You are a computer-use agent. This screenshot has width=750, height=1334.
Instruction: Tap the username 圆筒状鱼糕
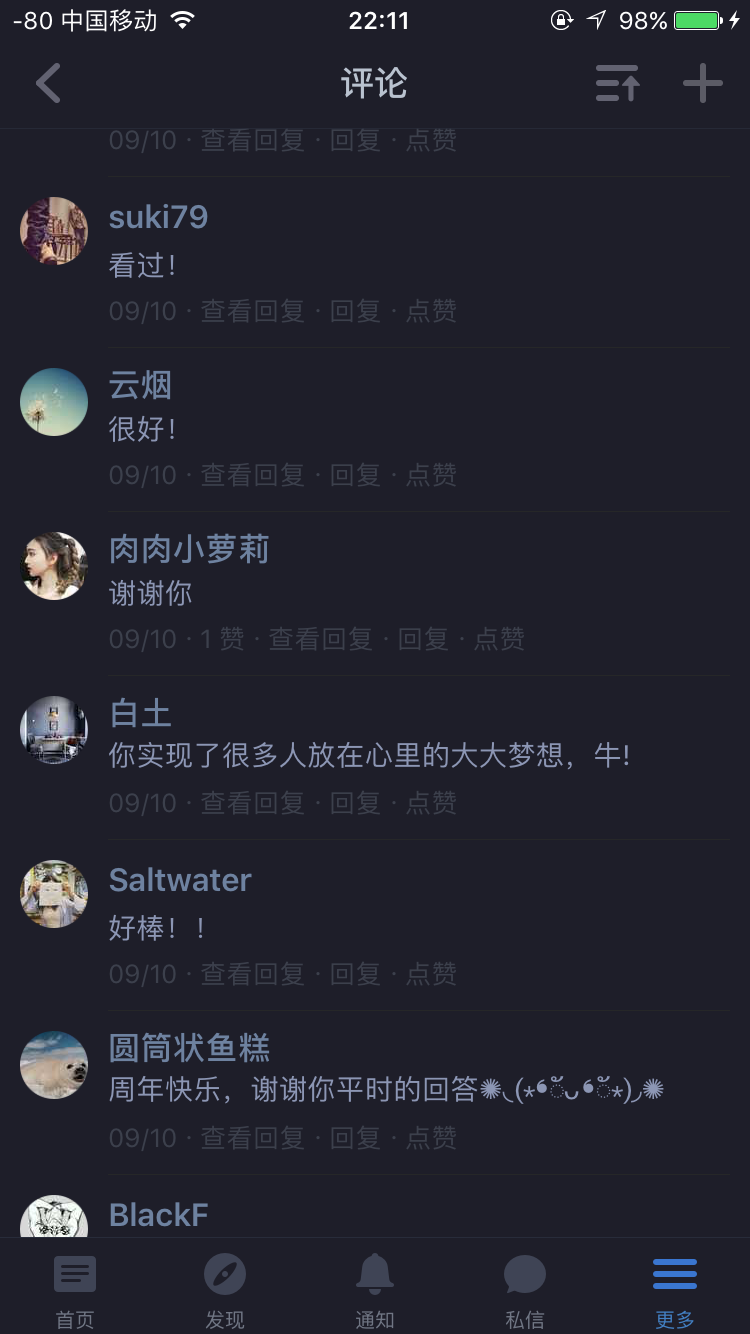189,1048
